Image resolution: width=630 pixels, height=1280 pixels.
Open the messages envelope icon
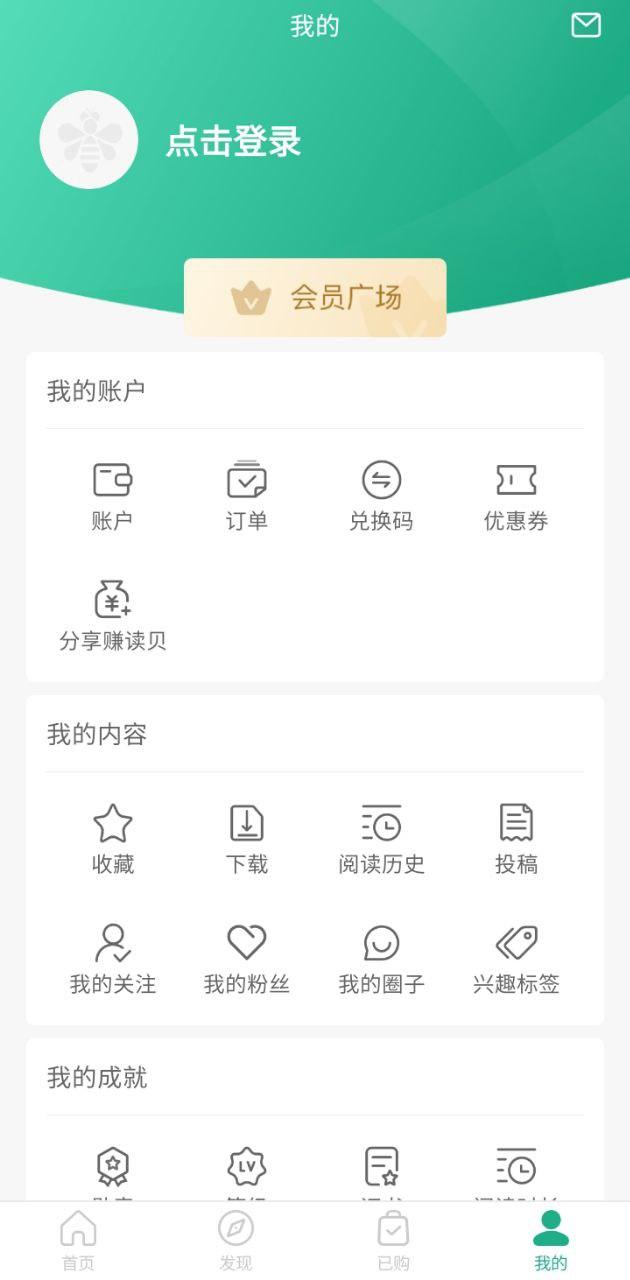pos(586,25)
